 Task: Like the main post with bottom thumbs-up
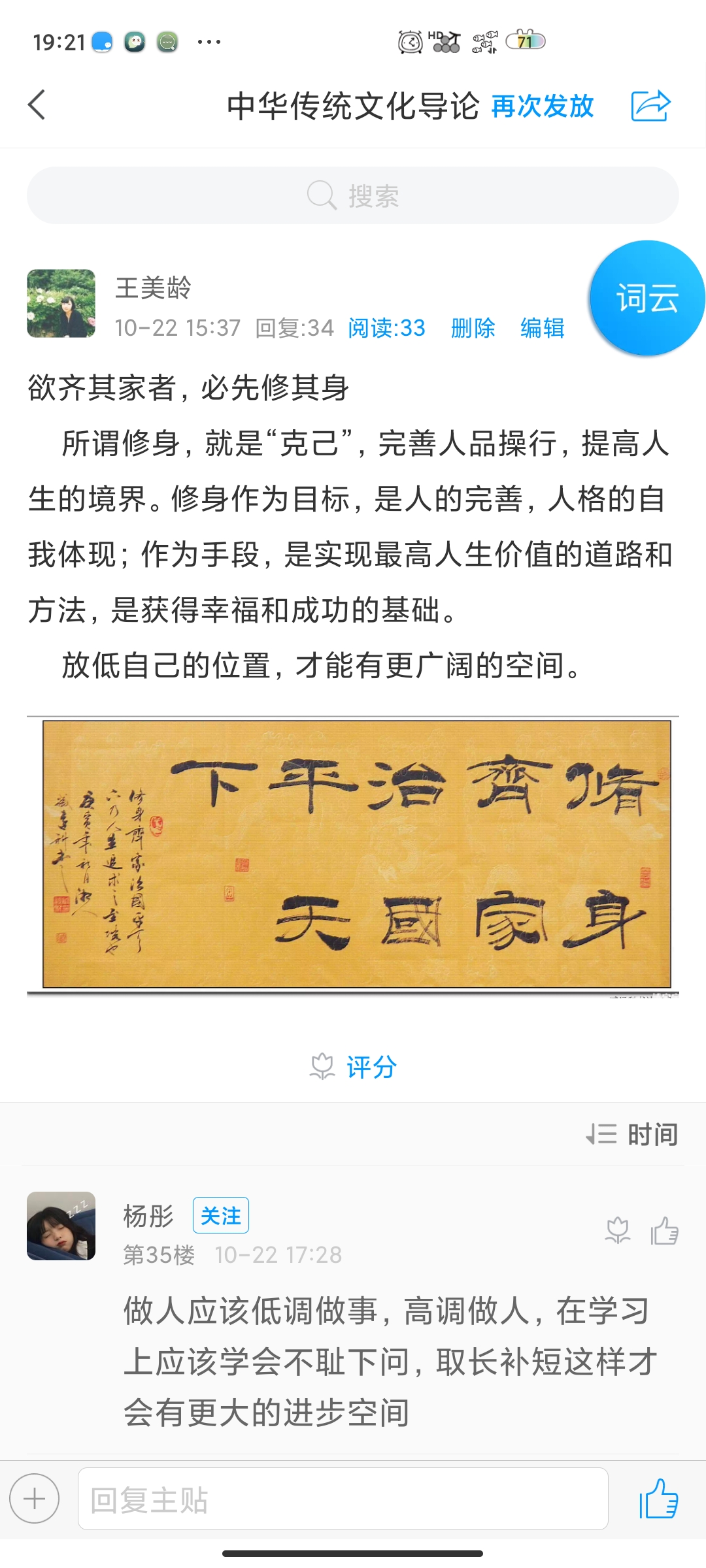pyautogui.click(x=659, y=1499)
